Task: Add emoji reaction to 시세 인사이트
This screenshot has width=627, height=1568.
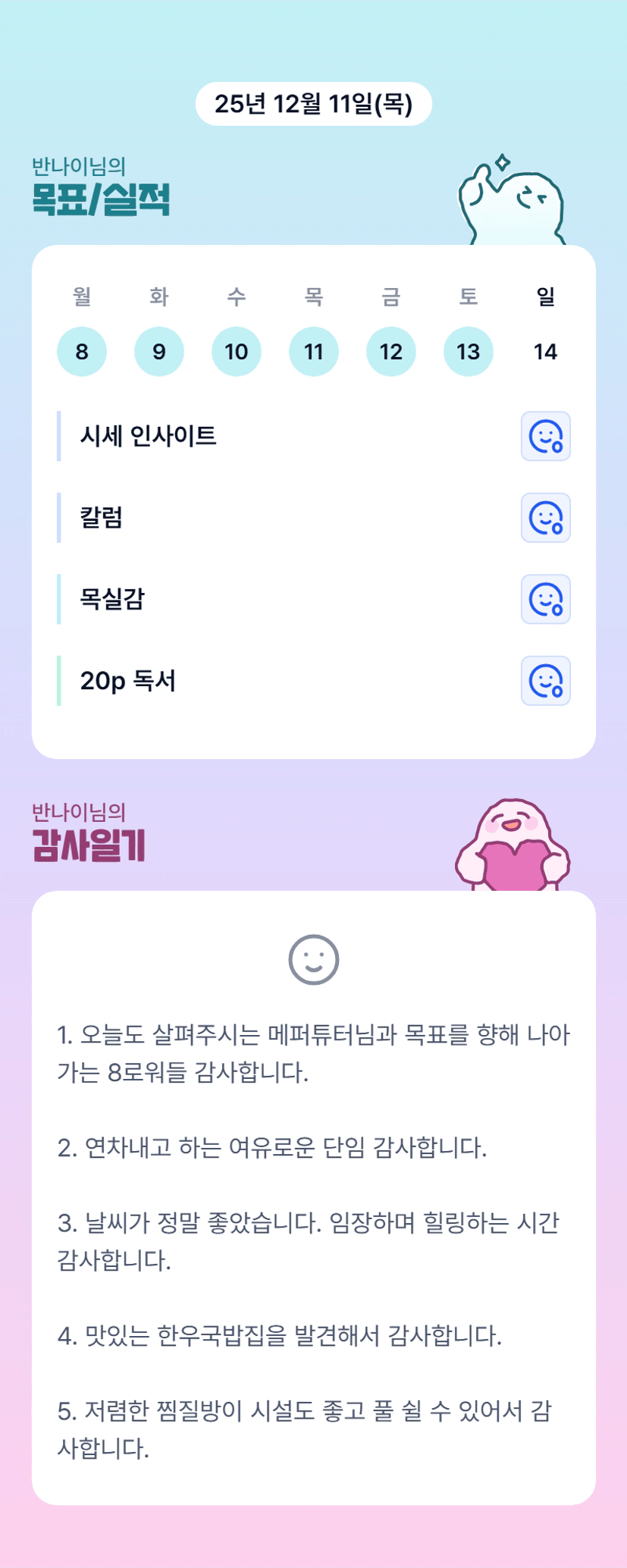Action: point(546,437)
